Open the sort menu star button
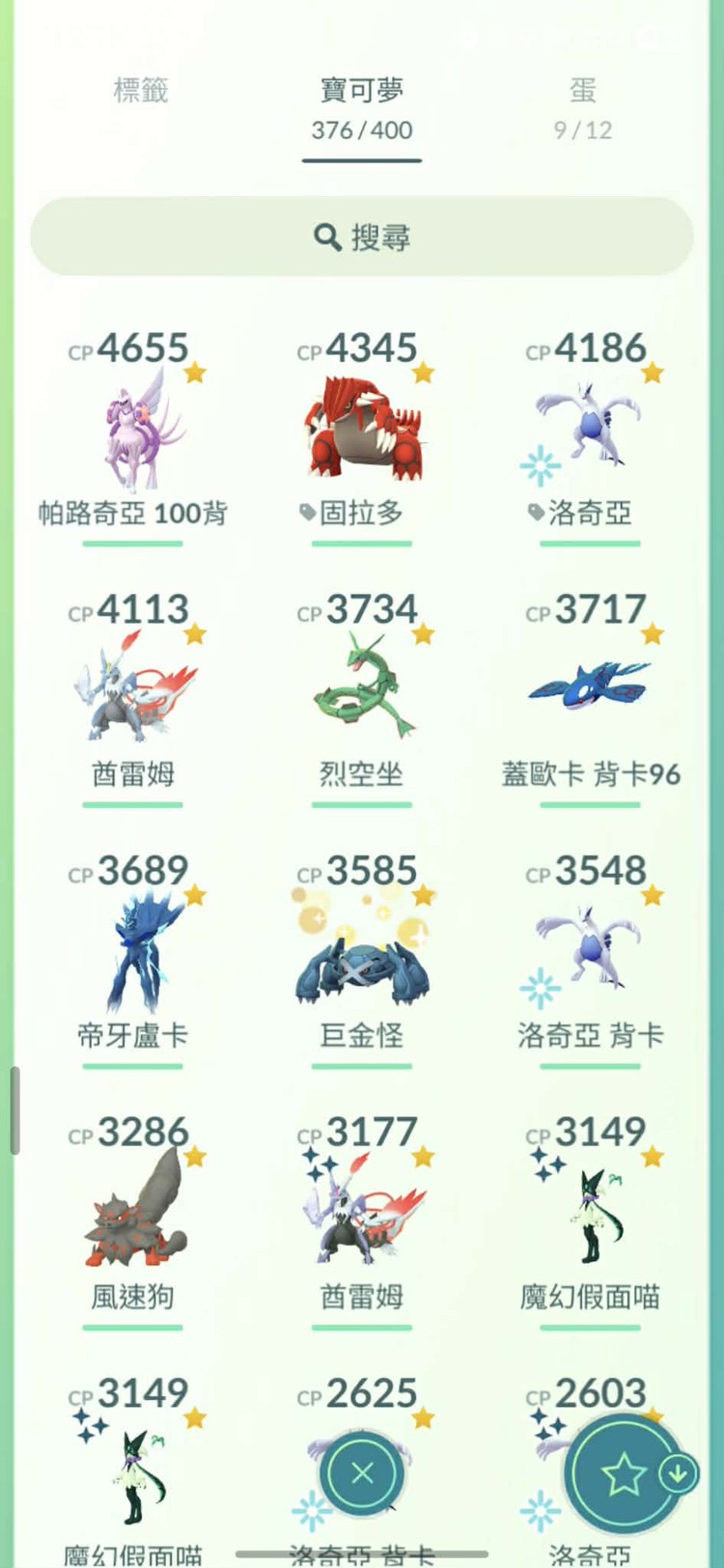The image size is (724, 1568). [x=623, y=1472]
